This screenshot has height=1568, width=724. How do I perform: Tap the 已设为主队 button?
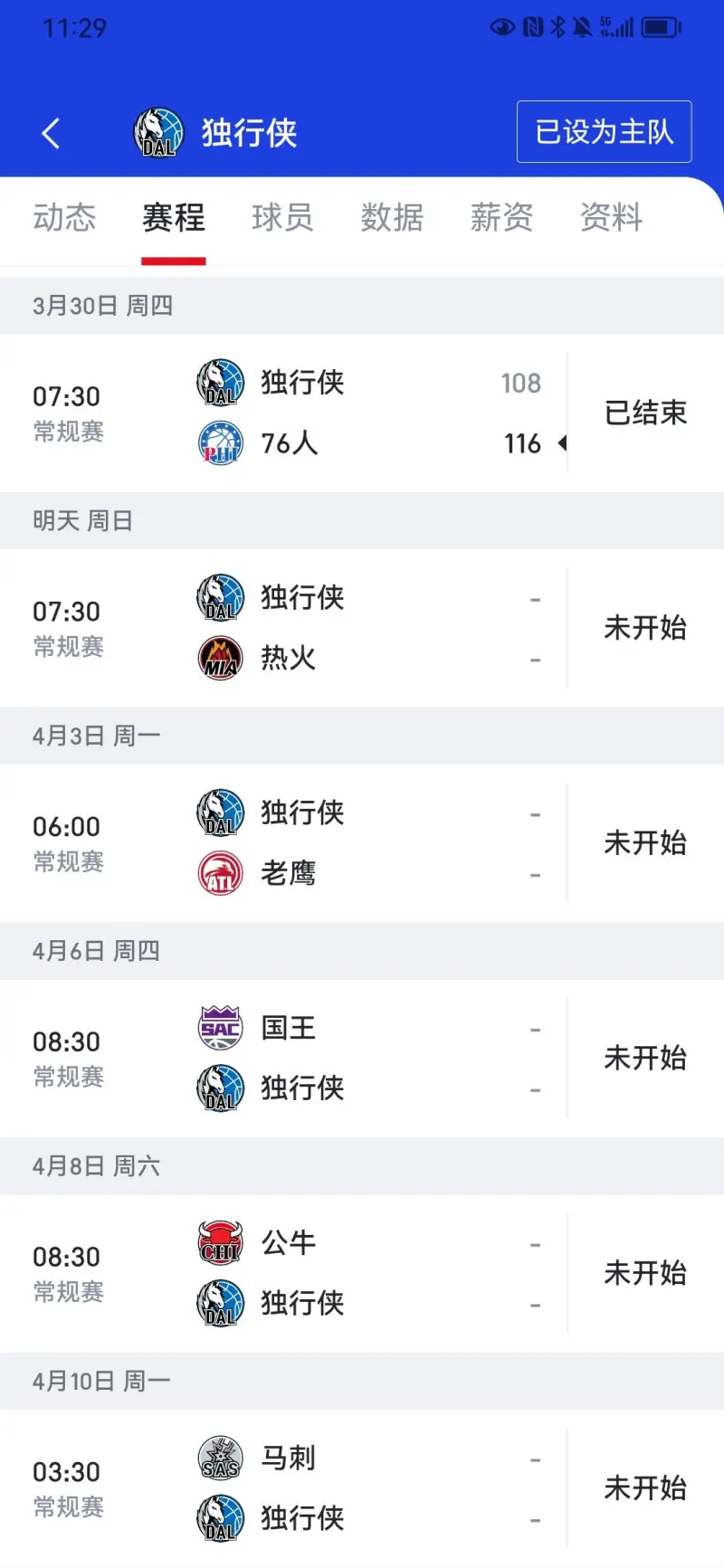604,132
